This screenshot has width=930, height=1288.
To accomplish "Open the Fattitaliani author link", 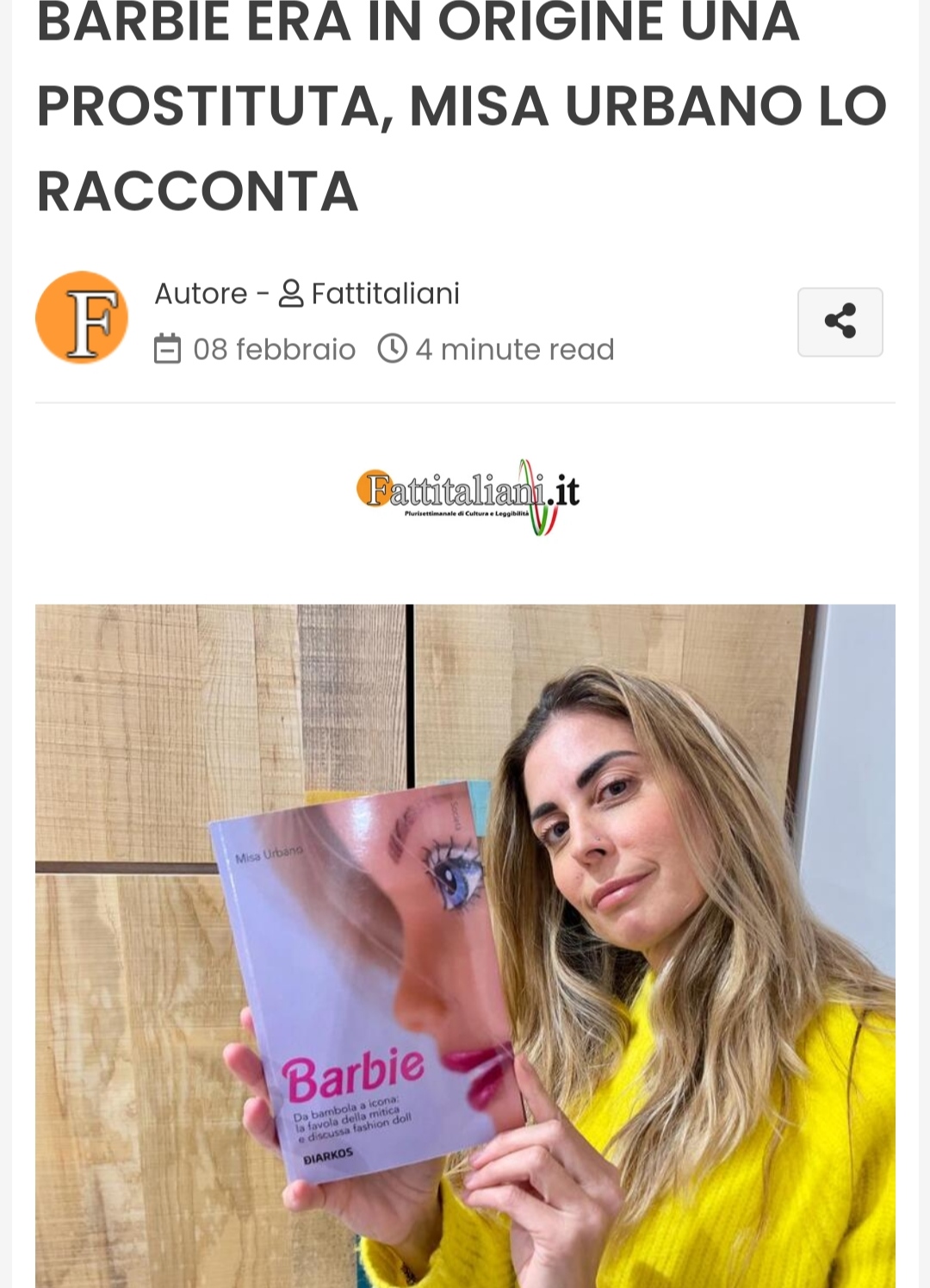I will pyautogui.click(x=384, y=294).
